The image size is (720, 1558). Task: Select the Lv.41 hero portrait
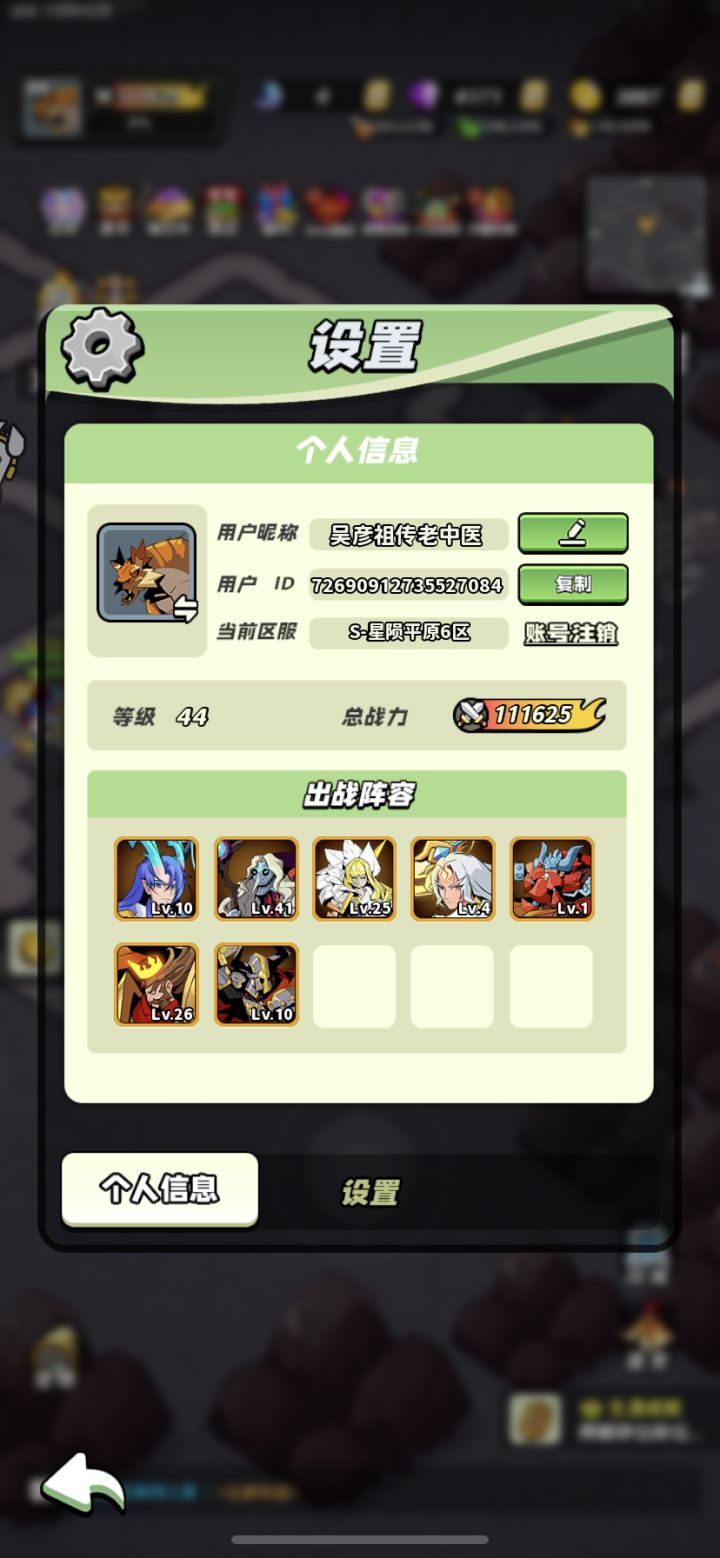click(255, 878)
